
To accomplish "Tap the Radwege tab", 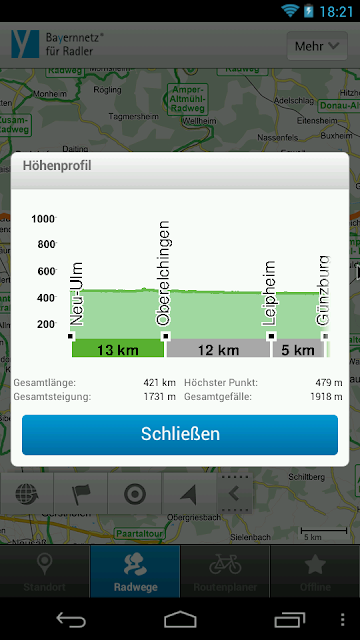I will 135,571.
